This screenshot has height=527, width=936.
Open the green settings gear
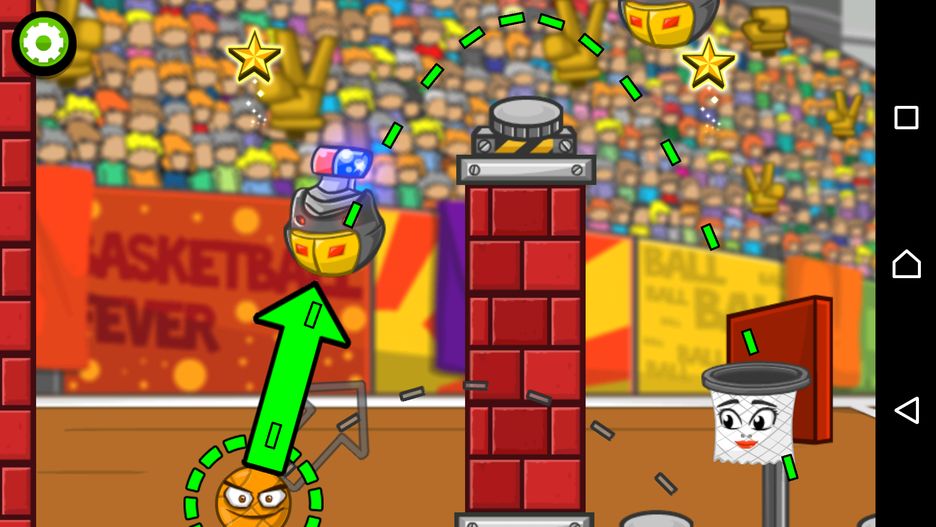click(x=44, y=42)
